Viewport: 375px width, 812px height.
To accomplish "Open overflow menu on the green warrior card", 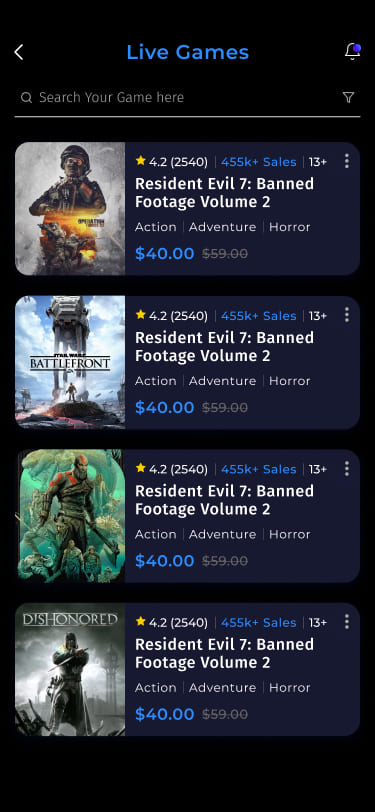I will point(347,468).
